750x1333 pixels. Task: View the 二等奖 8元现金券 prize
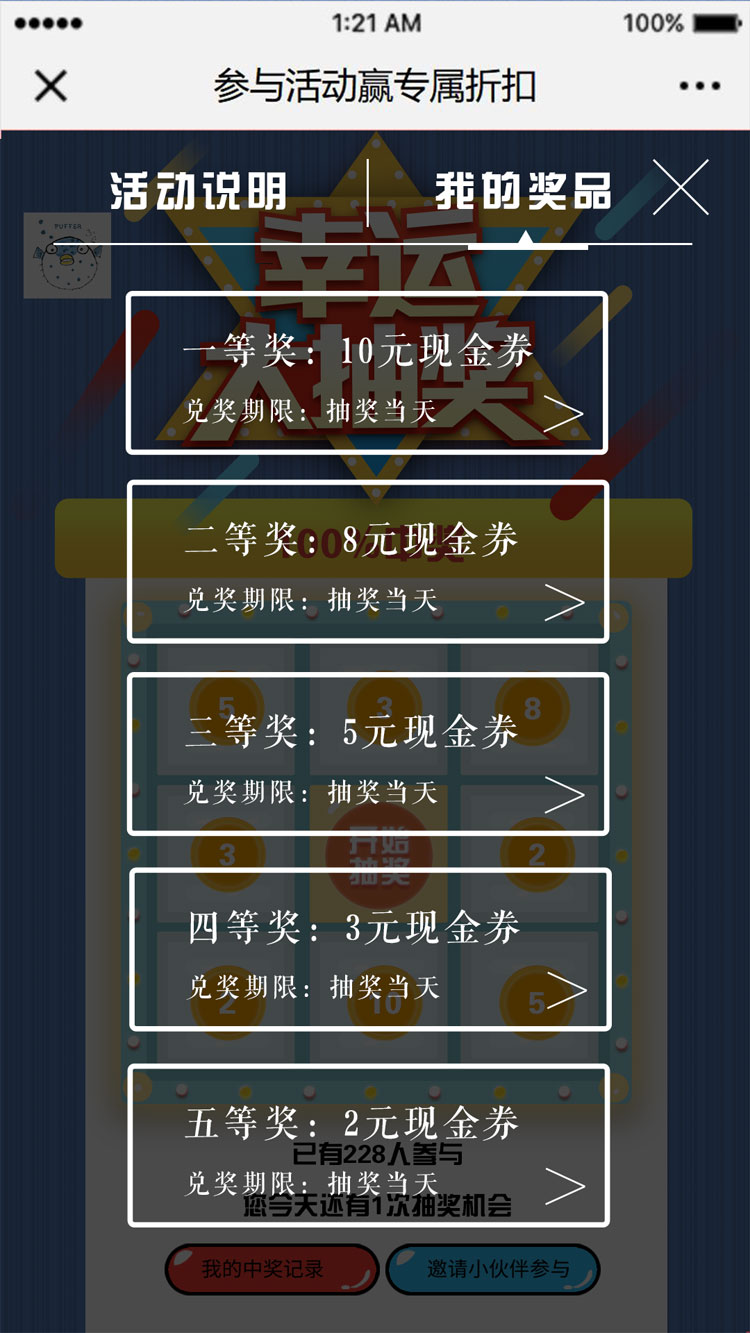(x=367, y=562)
